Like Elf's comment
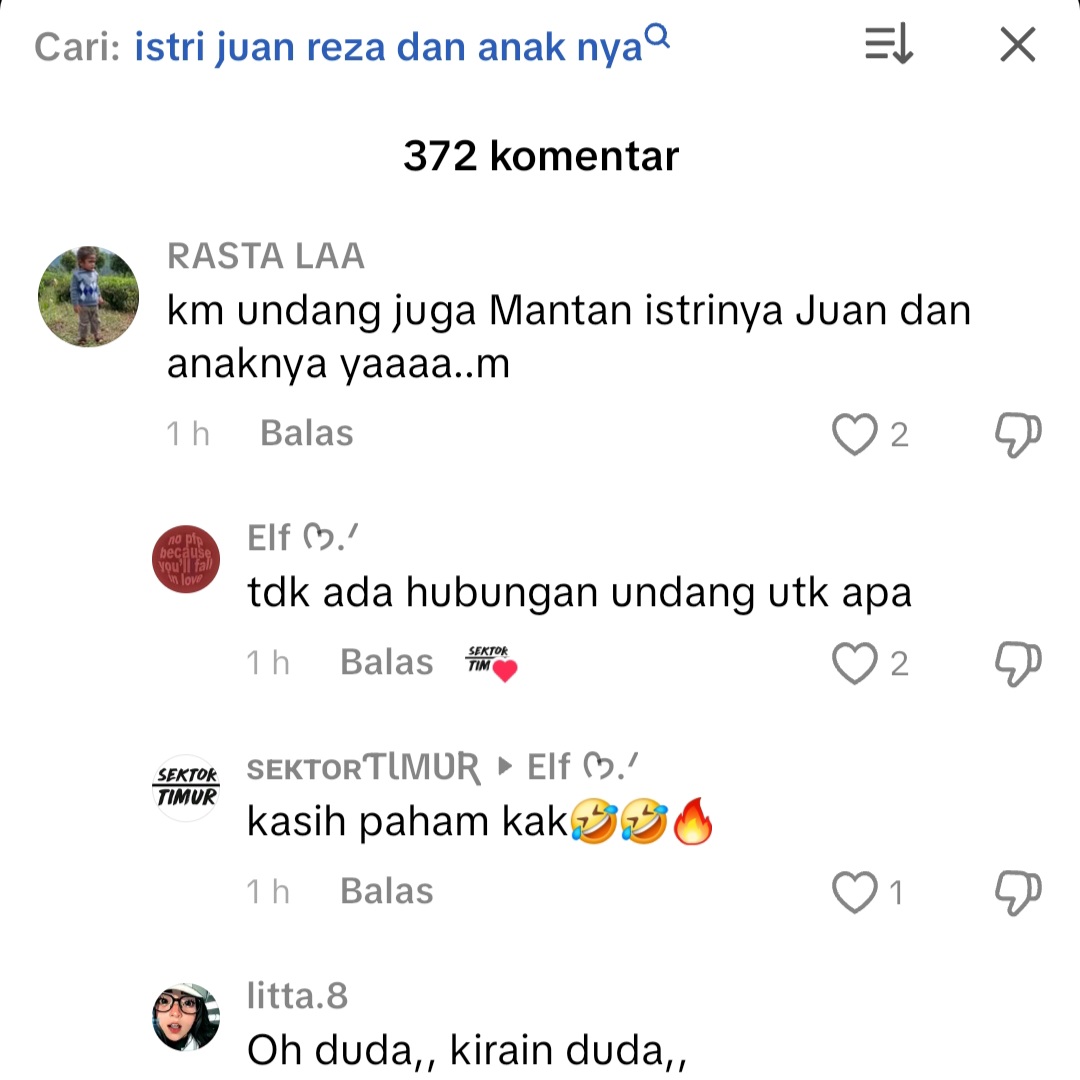The height and width of the screenshot is (1080, 1080). [854, 662]
